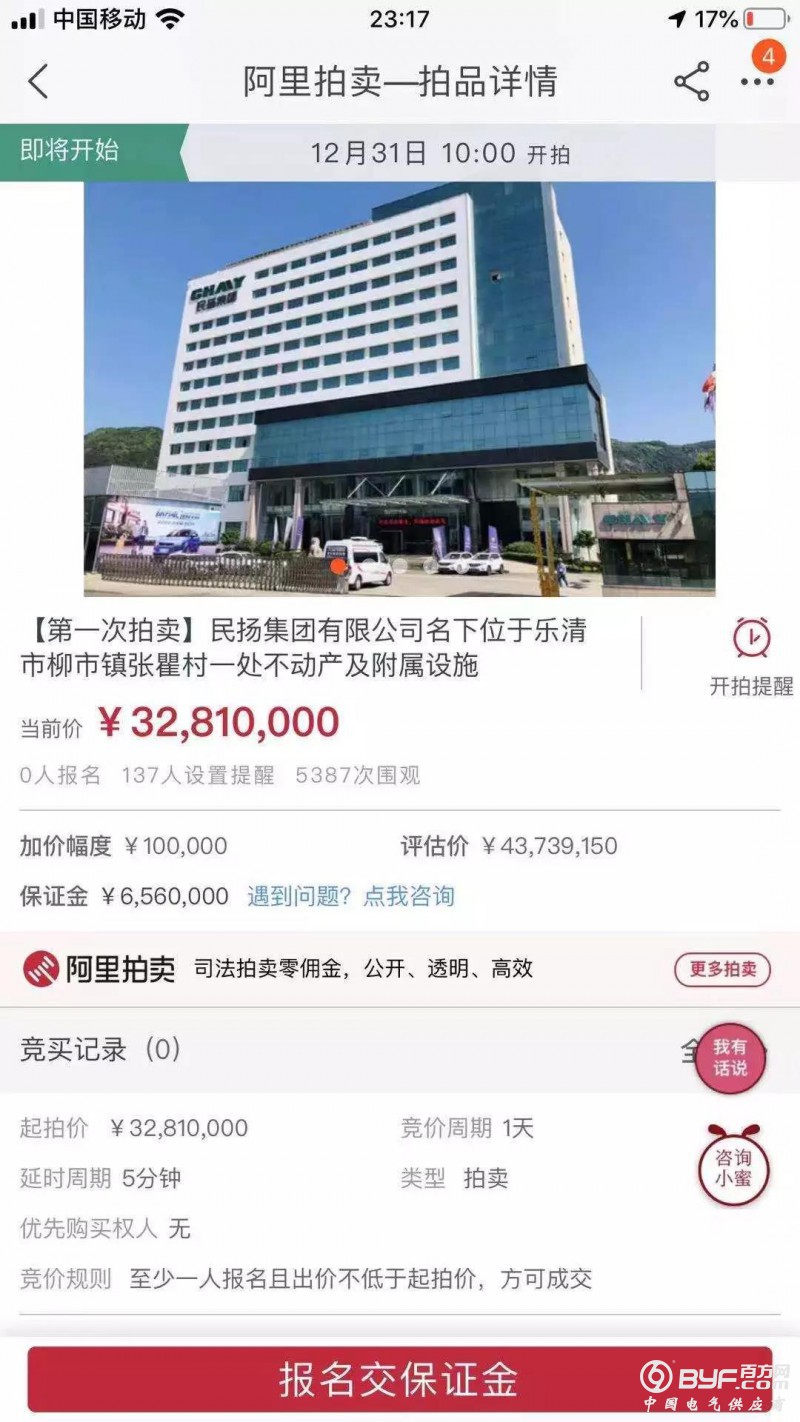Image resolution: width=800 pixels, height=1422 pixels.
Task: Tap the 遇到问题?点我咨询 help link
Action: click(x=351, y=896)
